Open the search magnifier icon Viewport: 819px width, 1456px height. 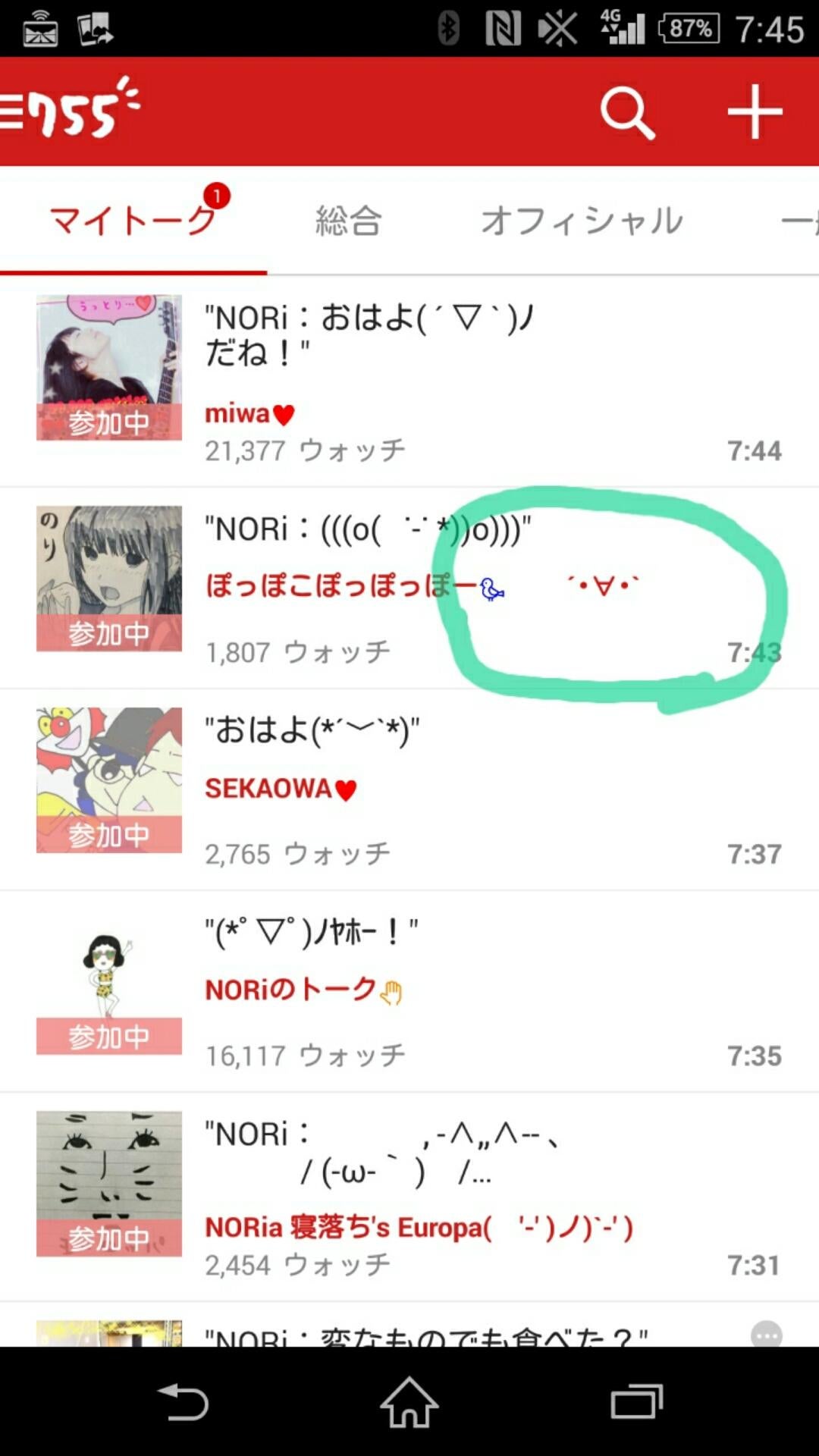tap(626, 112)
